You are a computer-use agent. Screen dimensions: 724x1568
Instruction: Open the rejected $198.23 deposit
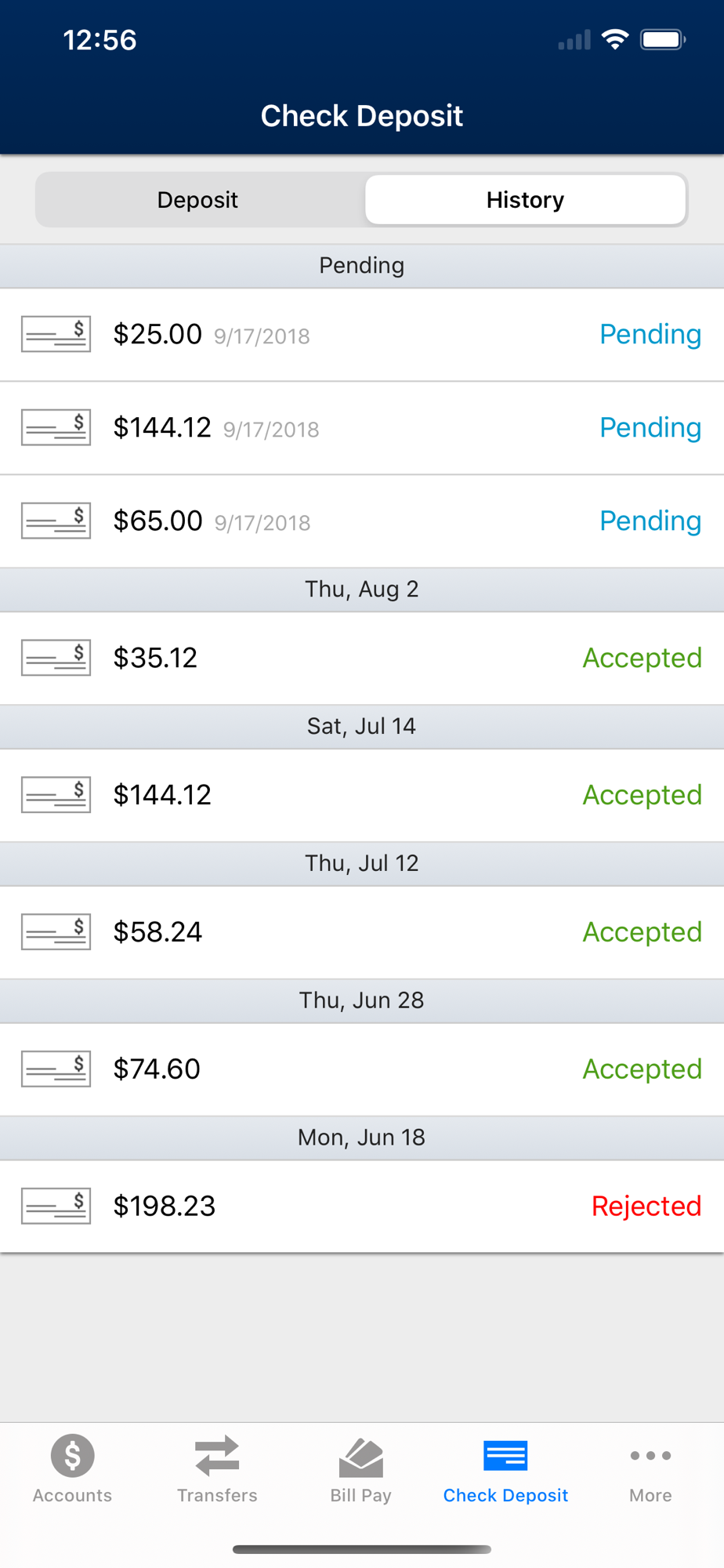tap(362, 1207)
